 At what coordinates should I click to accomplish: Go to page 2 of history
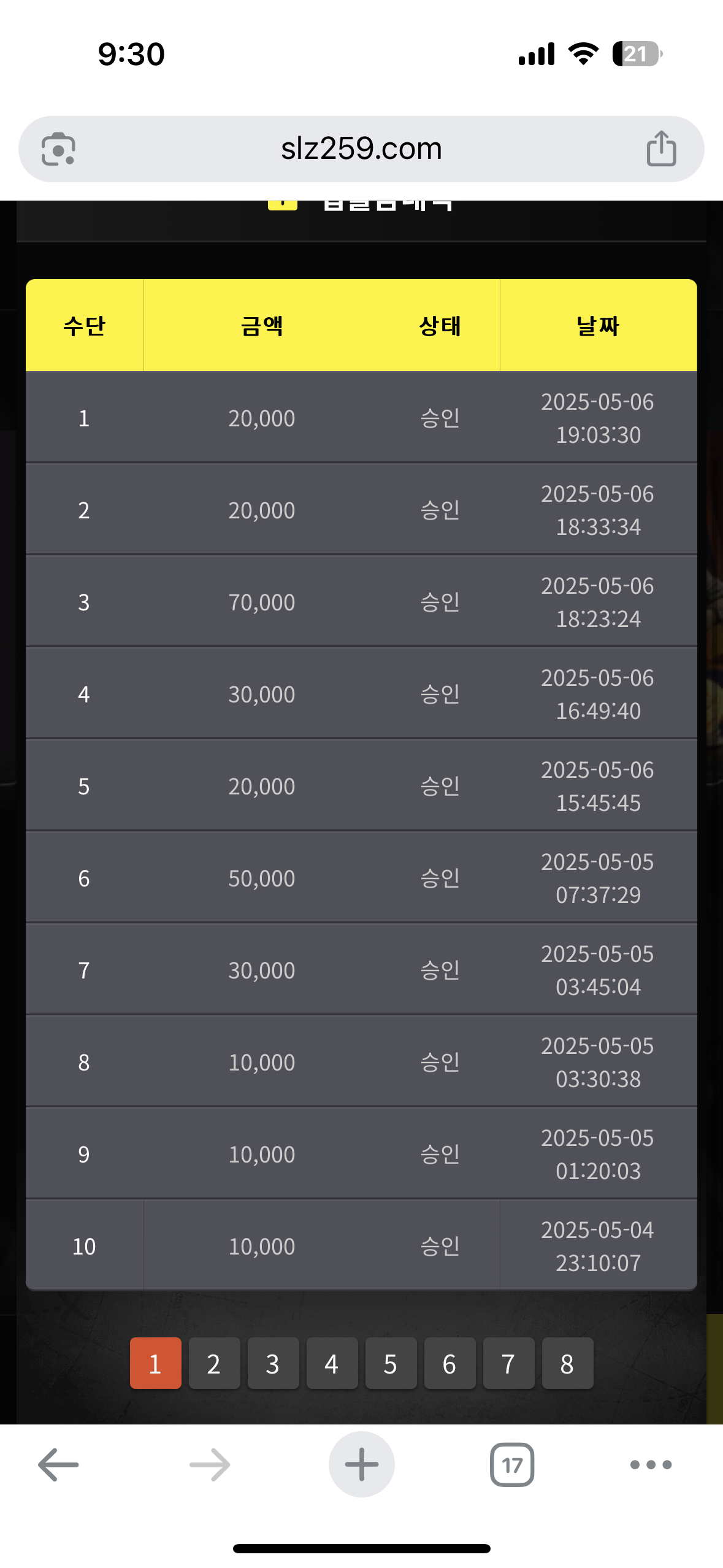click(x=214, y=1363)
